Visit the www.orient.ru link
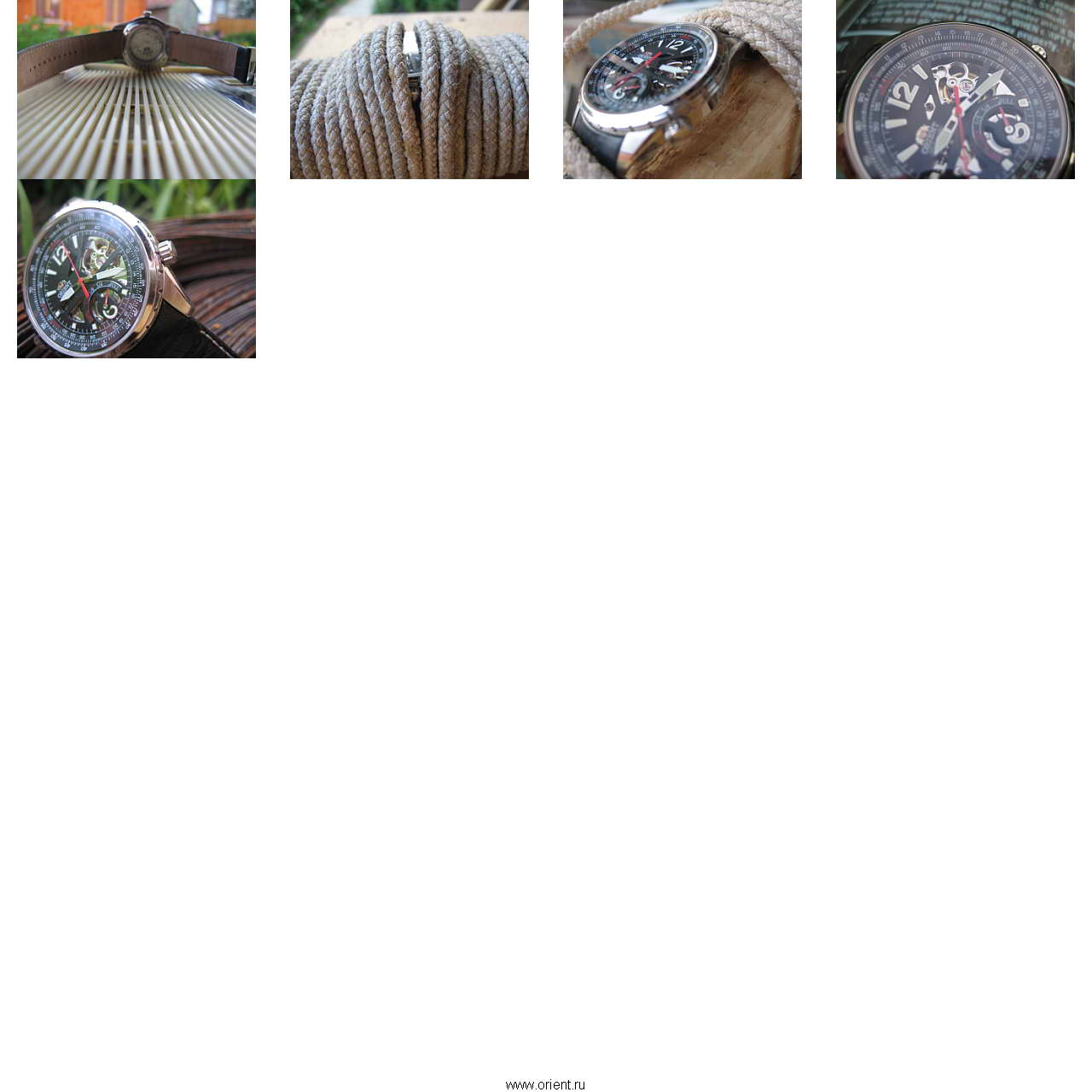Image resolution: width=1092 pixels, height=1092 pixels. [545, 1084]
